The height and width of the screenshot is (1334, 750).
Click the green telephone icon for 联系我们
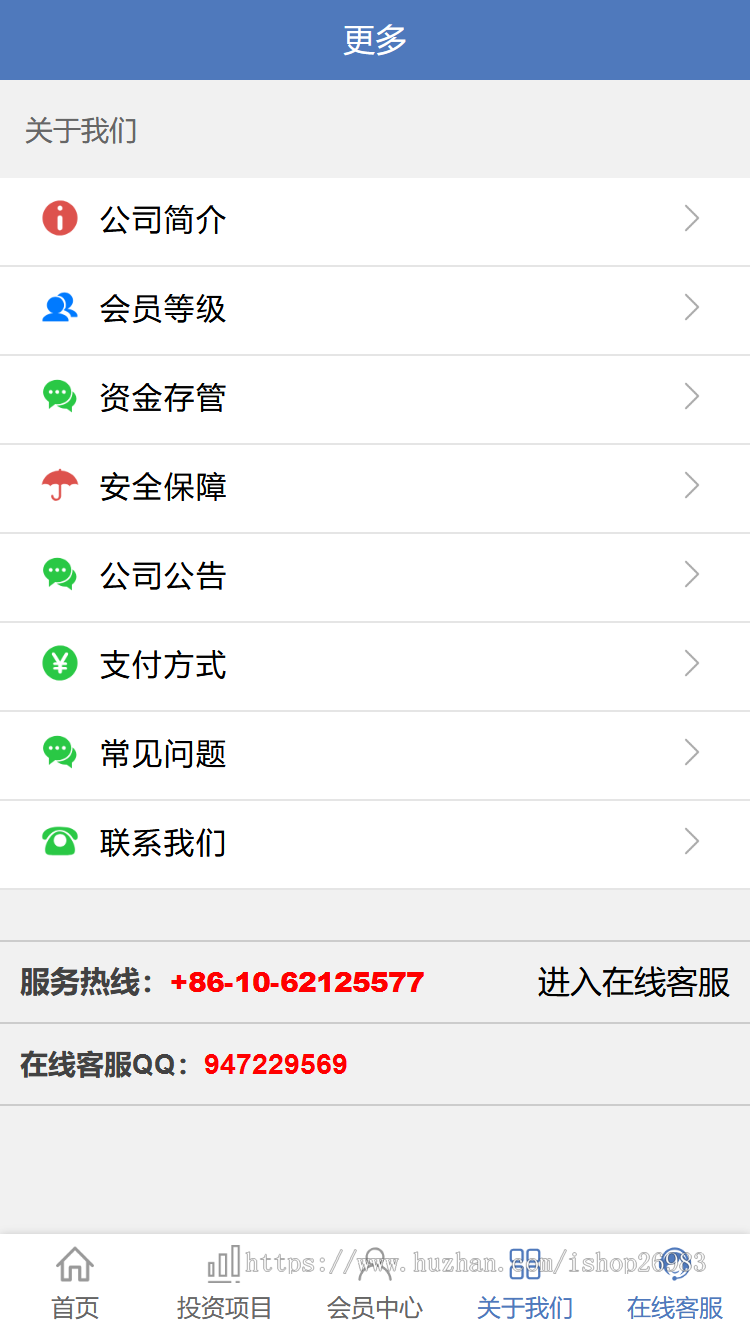59,841
